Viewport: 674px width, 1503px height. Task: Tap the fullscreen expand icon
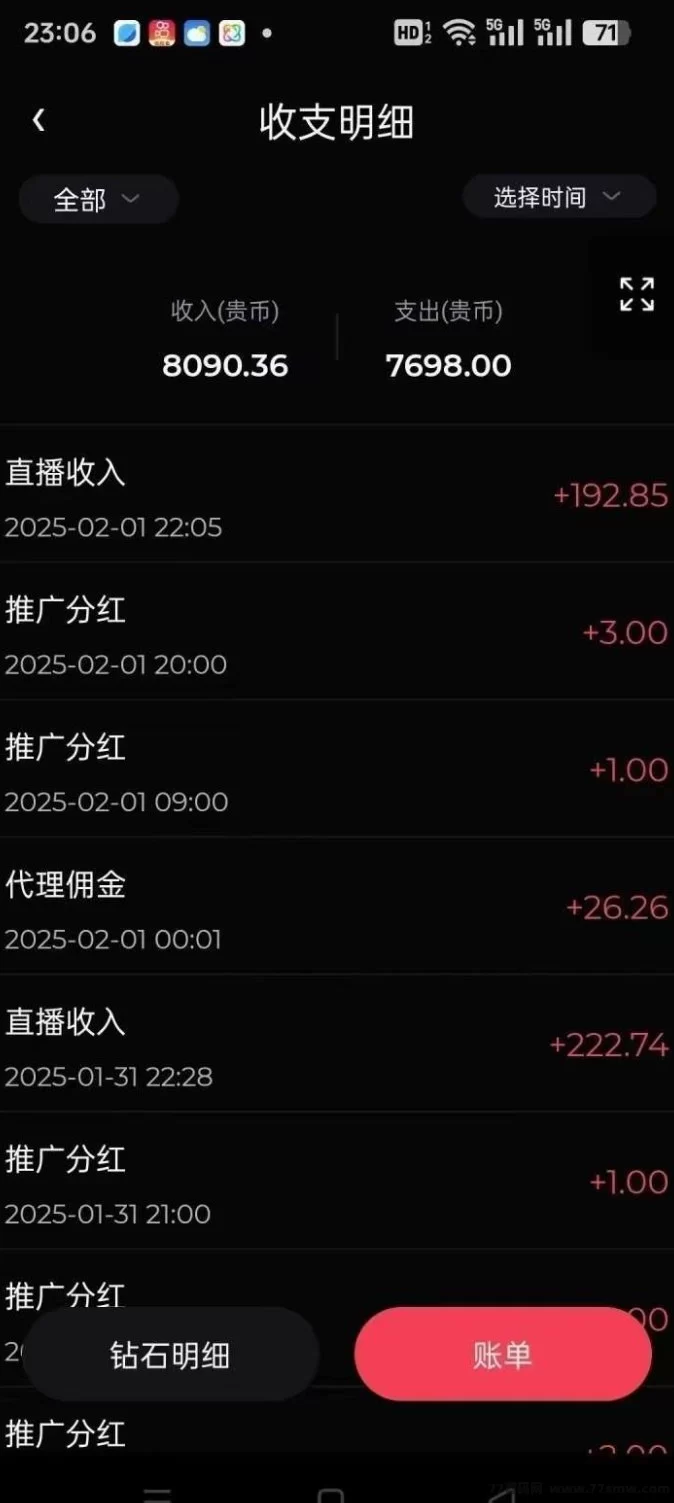point(636,295)
